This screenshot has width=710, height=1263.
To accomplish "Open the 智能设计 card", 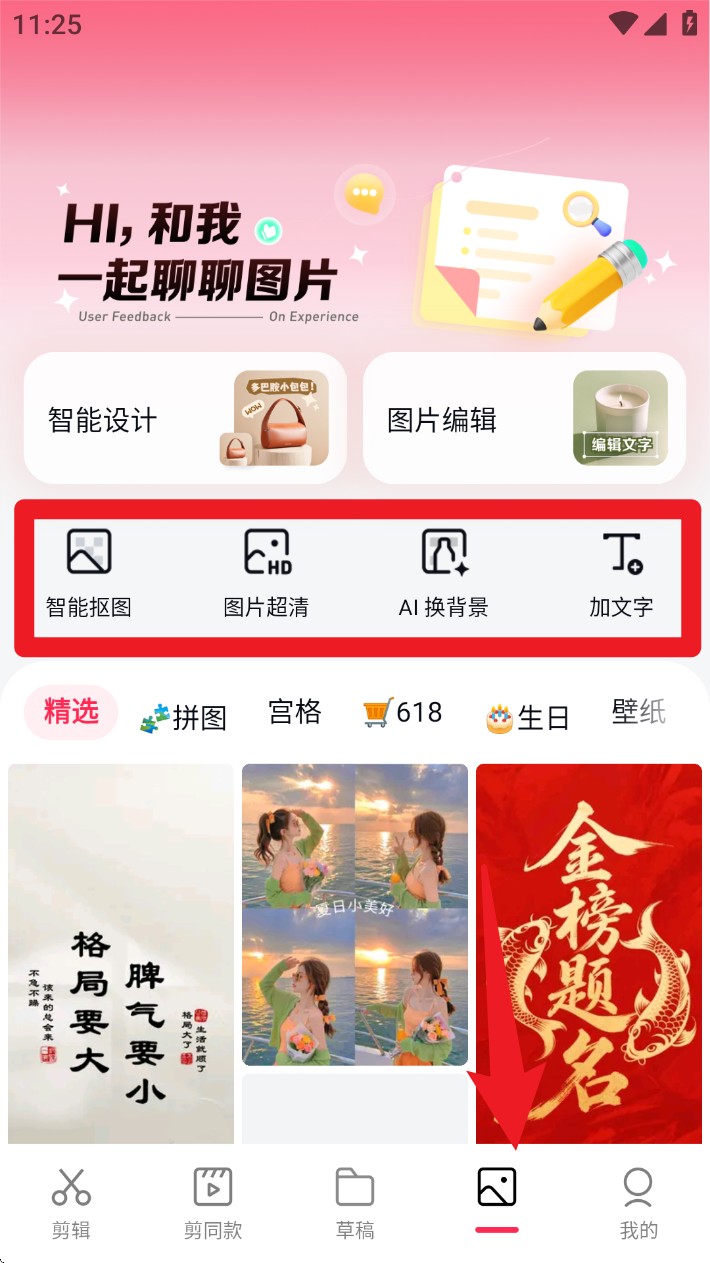I will pos(185,418).
